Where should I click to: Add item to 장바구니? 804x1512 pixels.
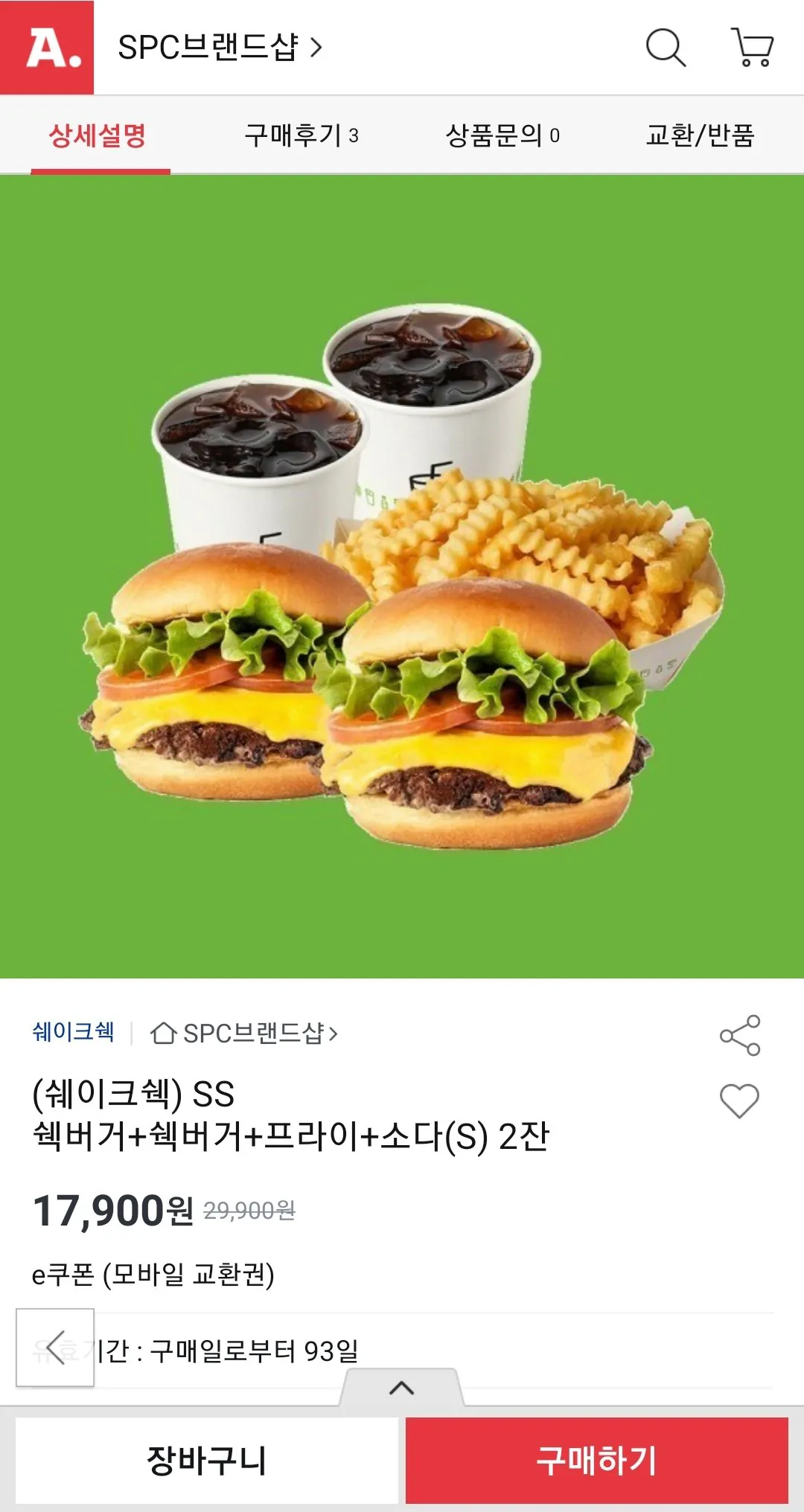tap(207, 1460)
